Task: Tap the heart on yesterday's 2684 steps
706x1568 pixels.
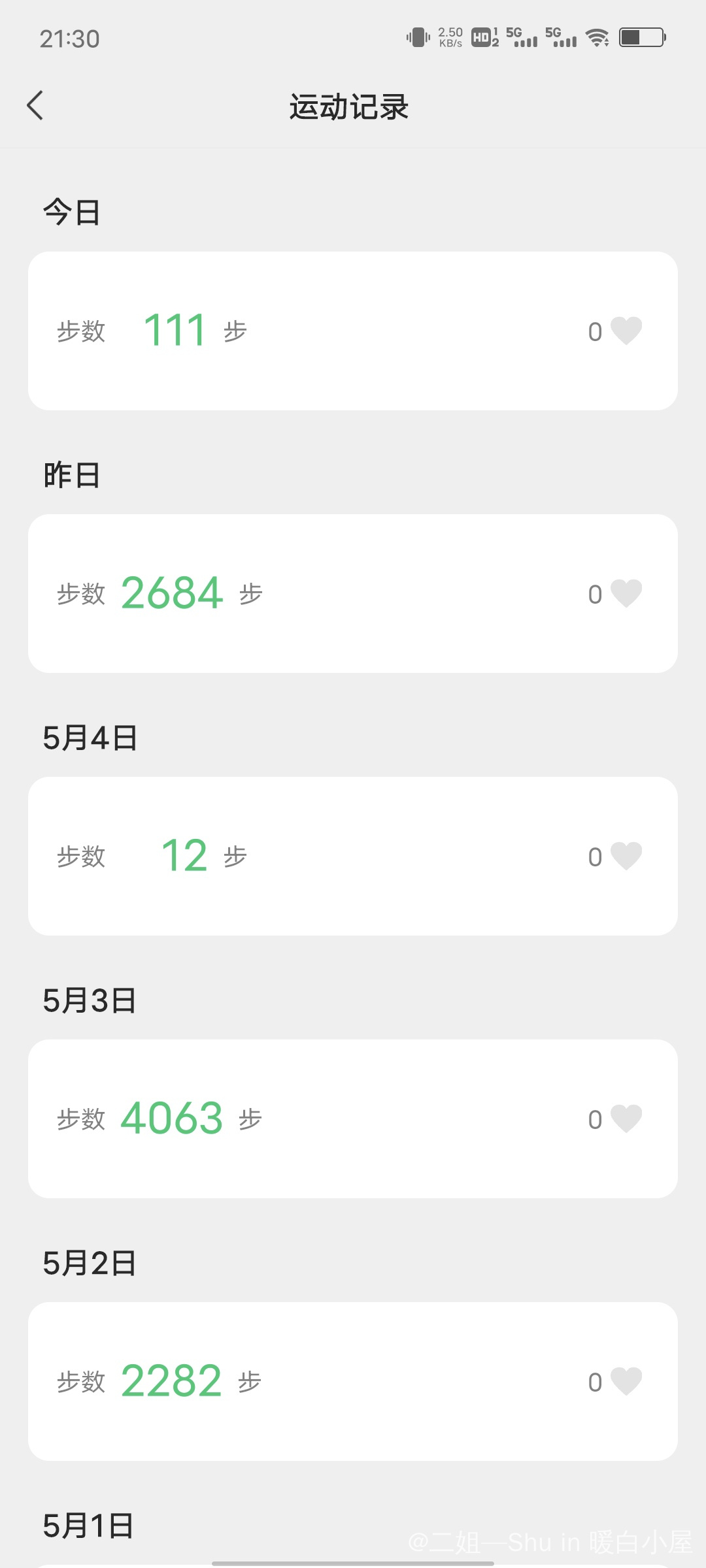Action: pyautogui.click(x=626, y=593)
